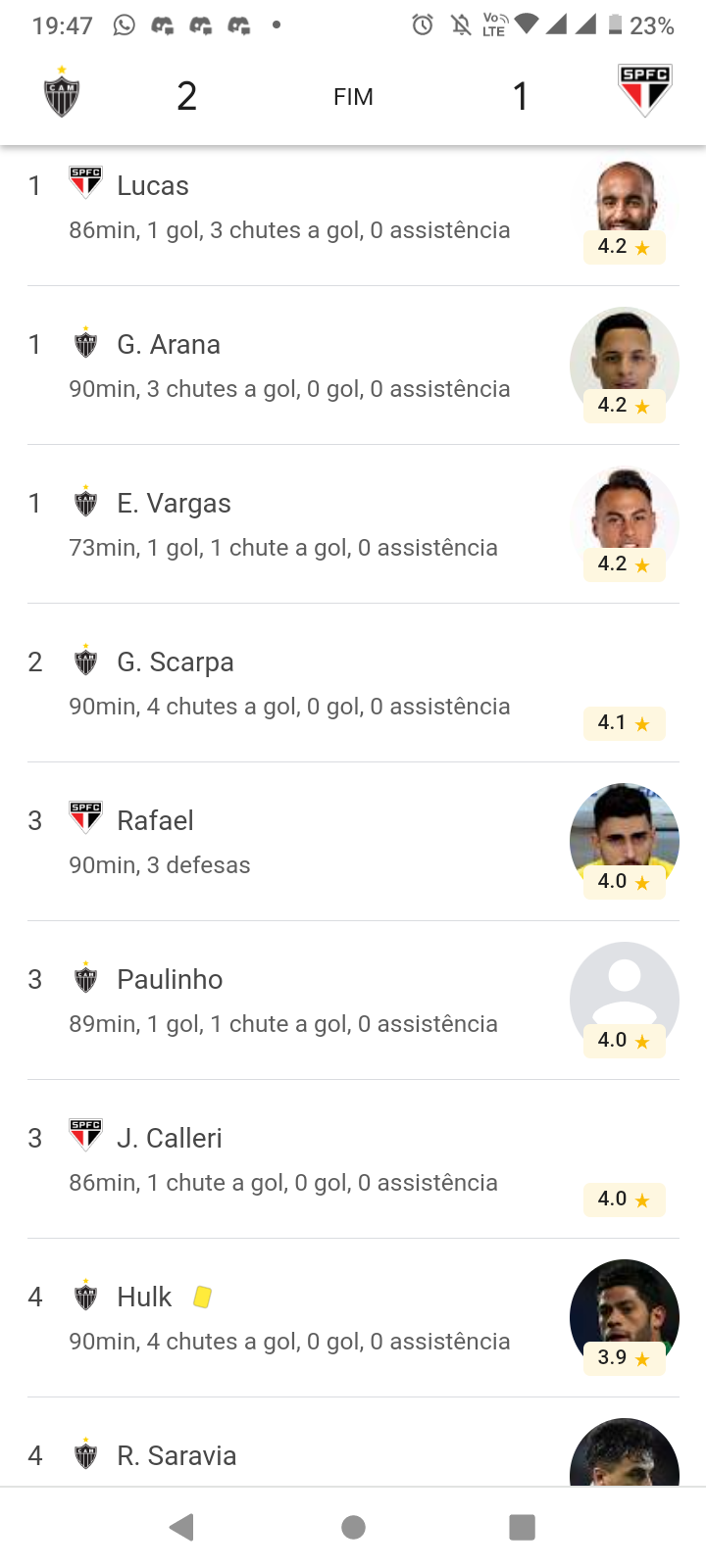Viewport: 706px width, 1568px height.
Task: Go back using the system back button
Action: point(182,1527)
